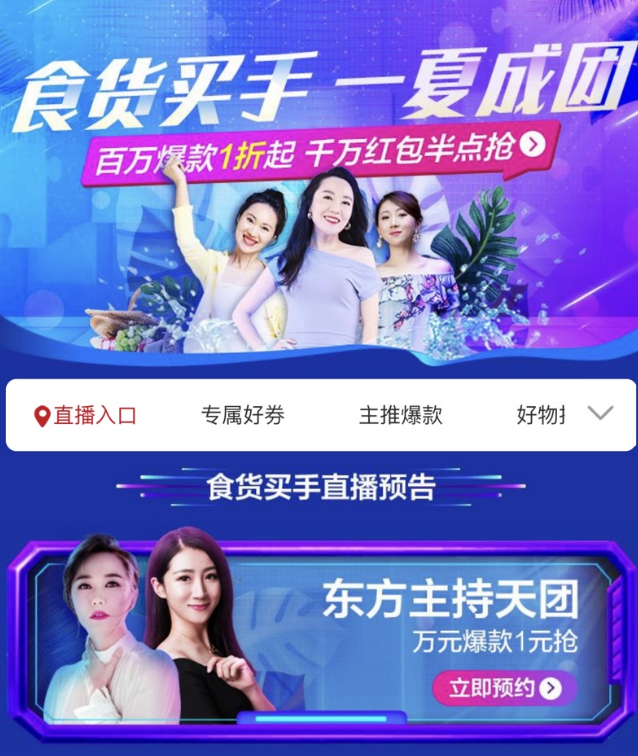This screenshot has width=638, height=756.
Task: Open the 好物 tab
Action: (x=541, y=415)
